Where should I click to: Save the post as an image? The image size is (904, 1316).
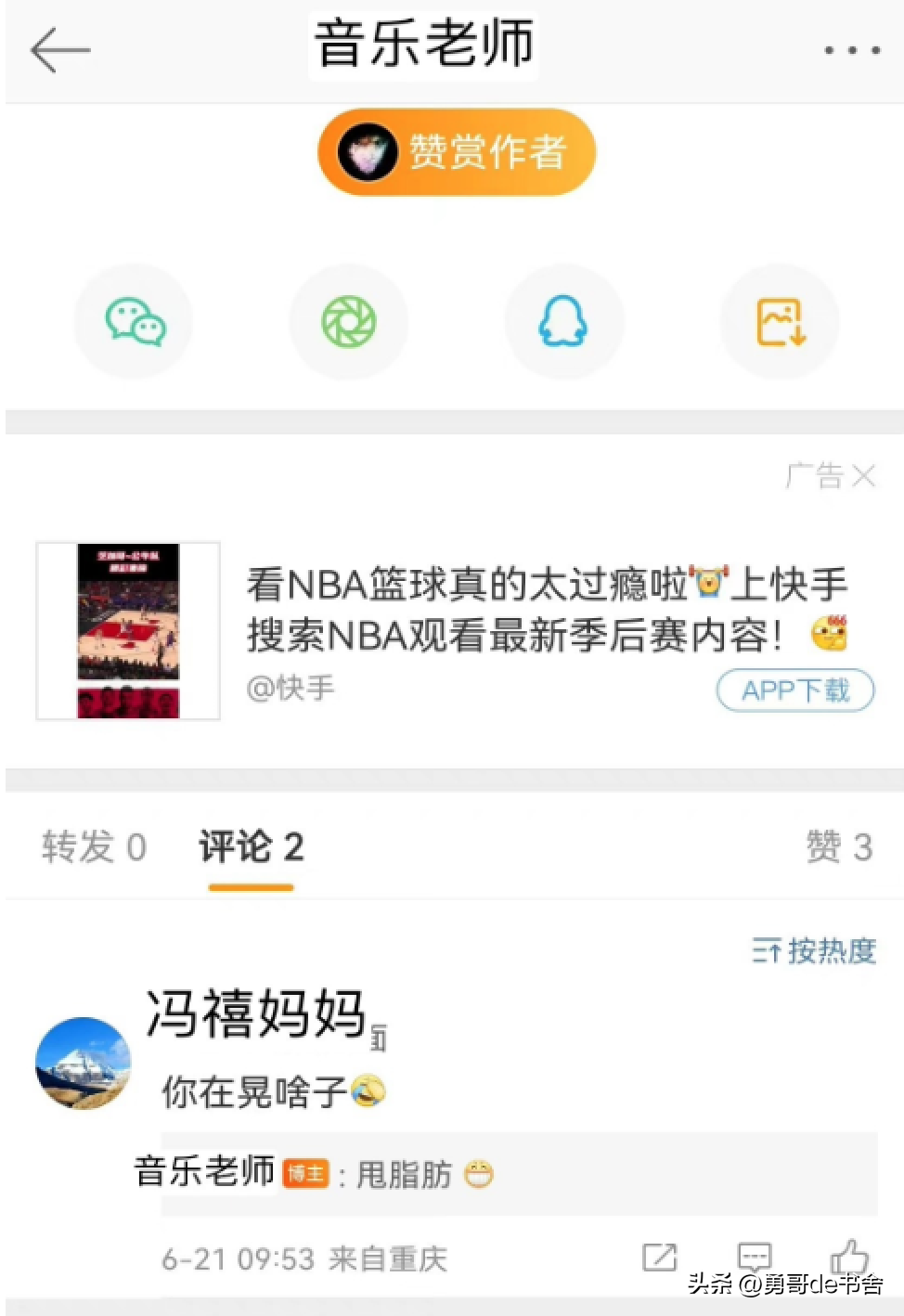pos(780,322)
